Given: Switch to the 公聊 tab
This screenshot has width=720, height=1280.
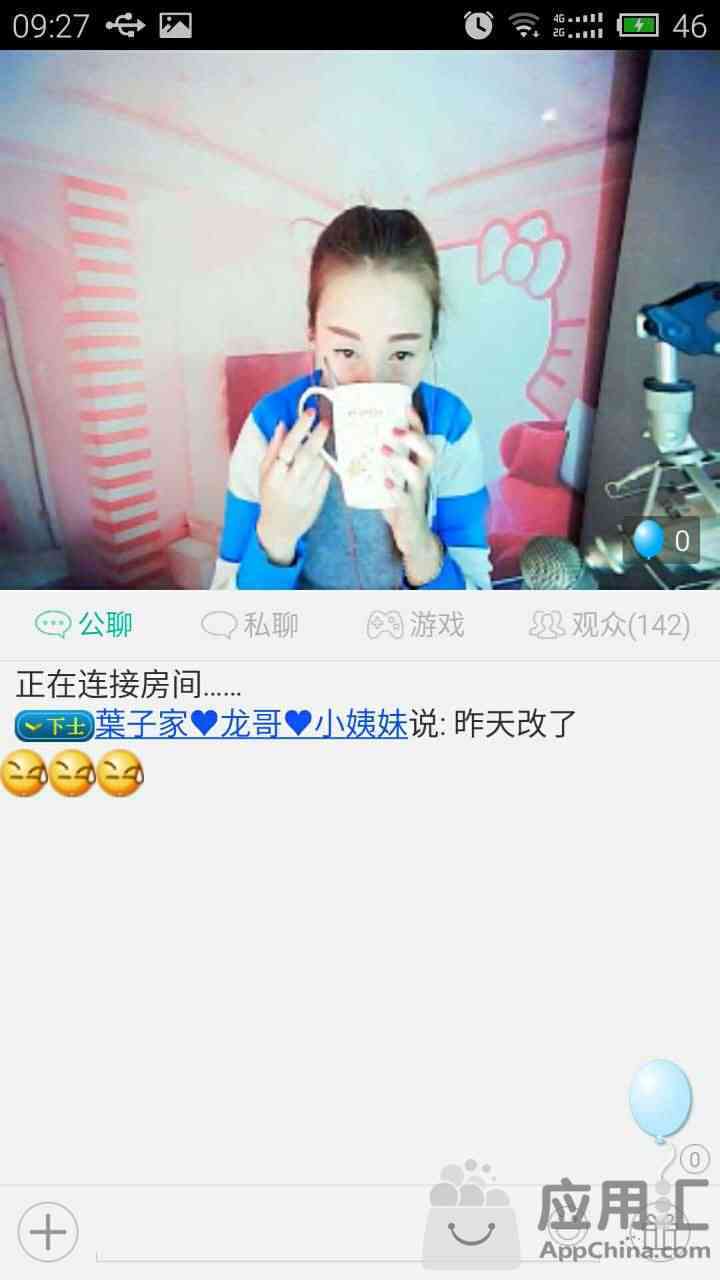Looking at the screenshot, I should click(x=85, y=625).
